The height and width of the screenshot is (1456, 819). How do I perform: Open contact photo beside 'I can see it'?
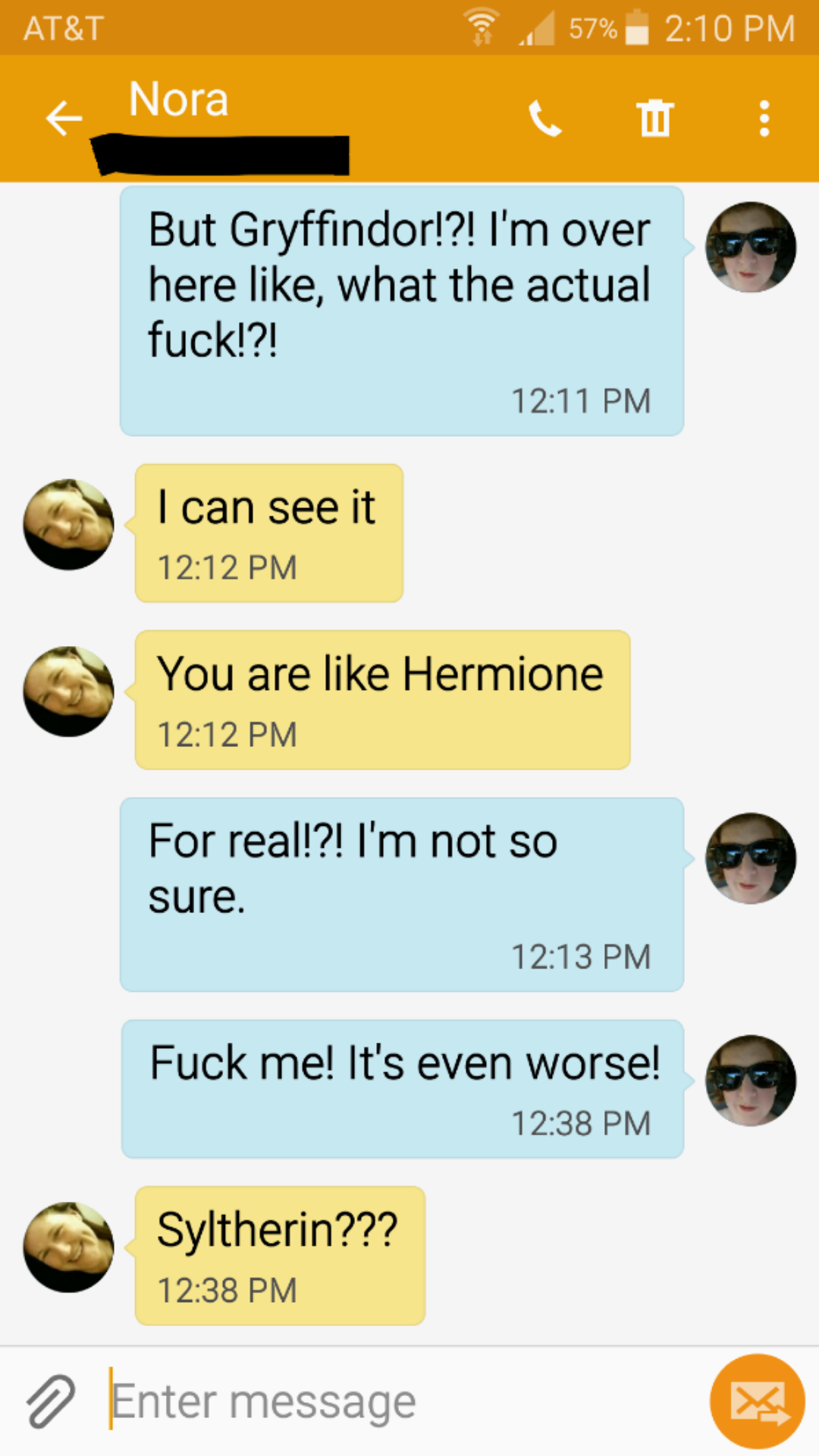[68, 525]
